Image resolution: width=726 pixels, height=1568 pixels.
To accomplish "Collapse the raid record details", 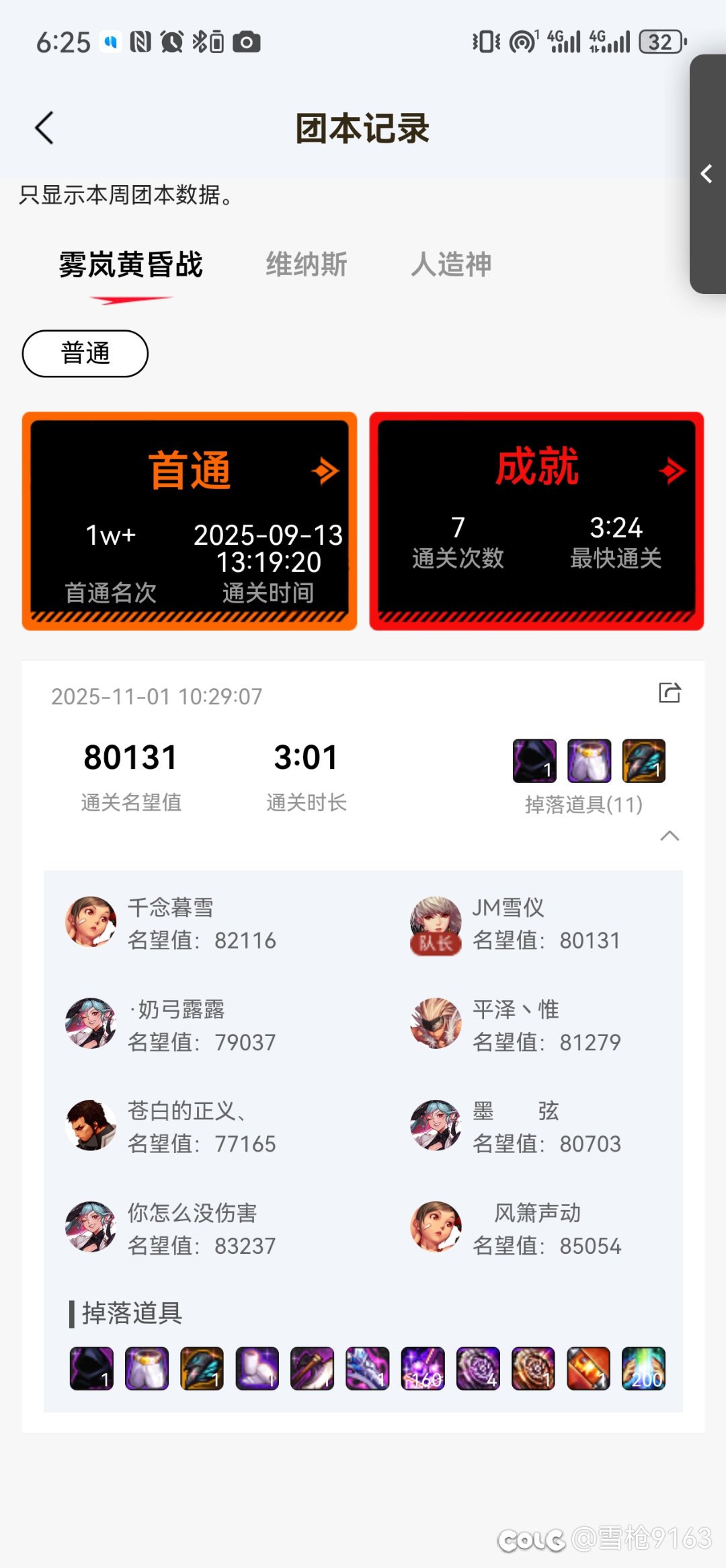I will (x=670, y=836).
